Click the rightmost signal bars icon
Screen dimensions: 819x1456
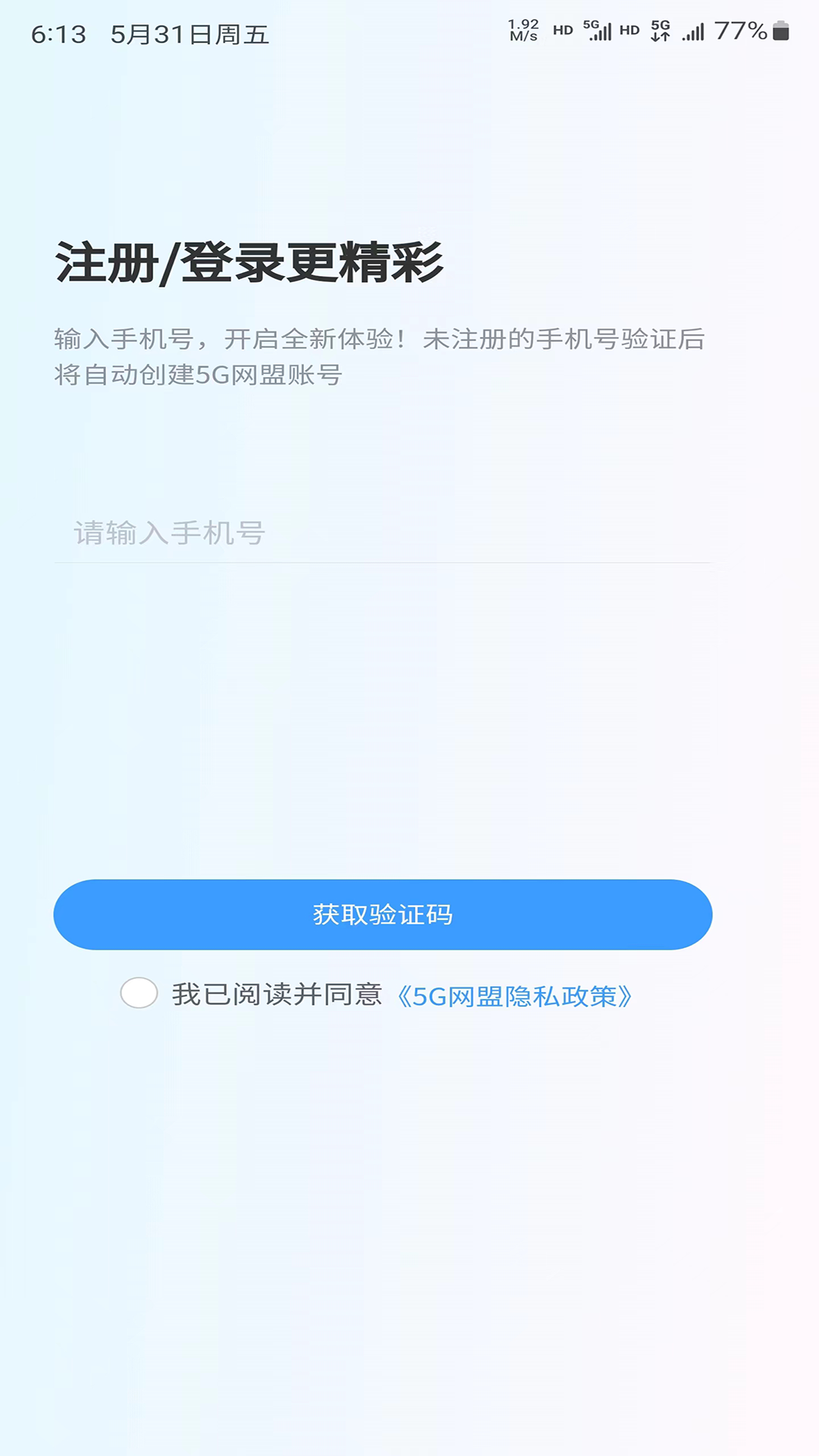(692, 32)
